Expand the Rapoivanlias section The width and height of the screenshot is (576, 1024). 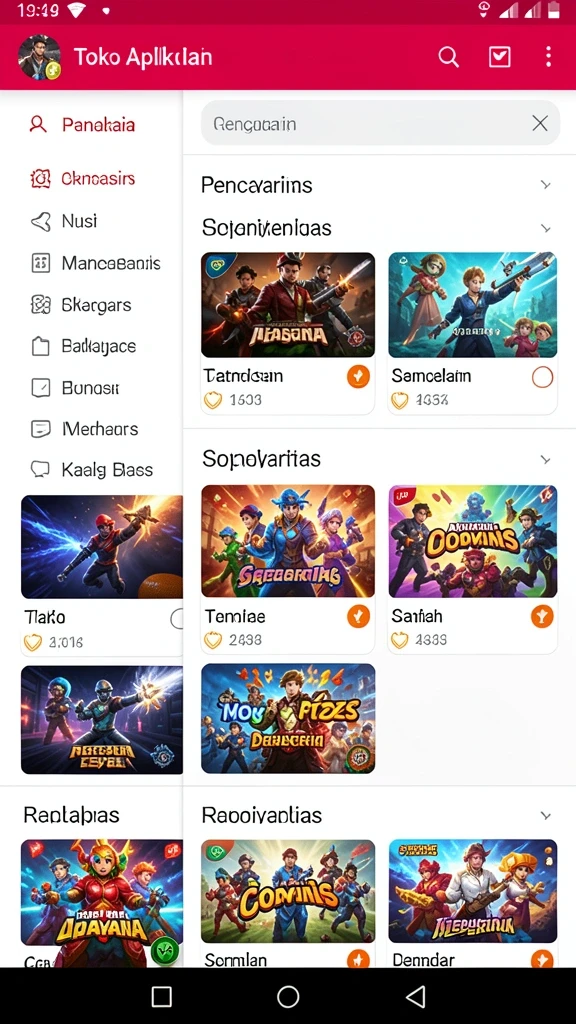(546, 816)
